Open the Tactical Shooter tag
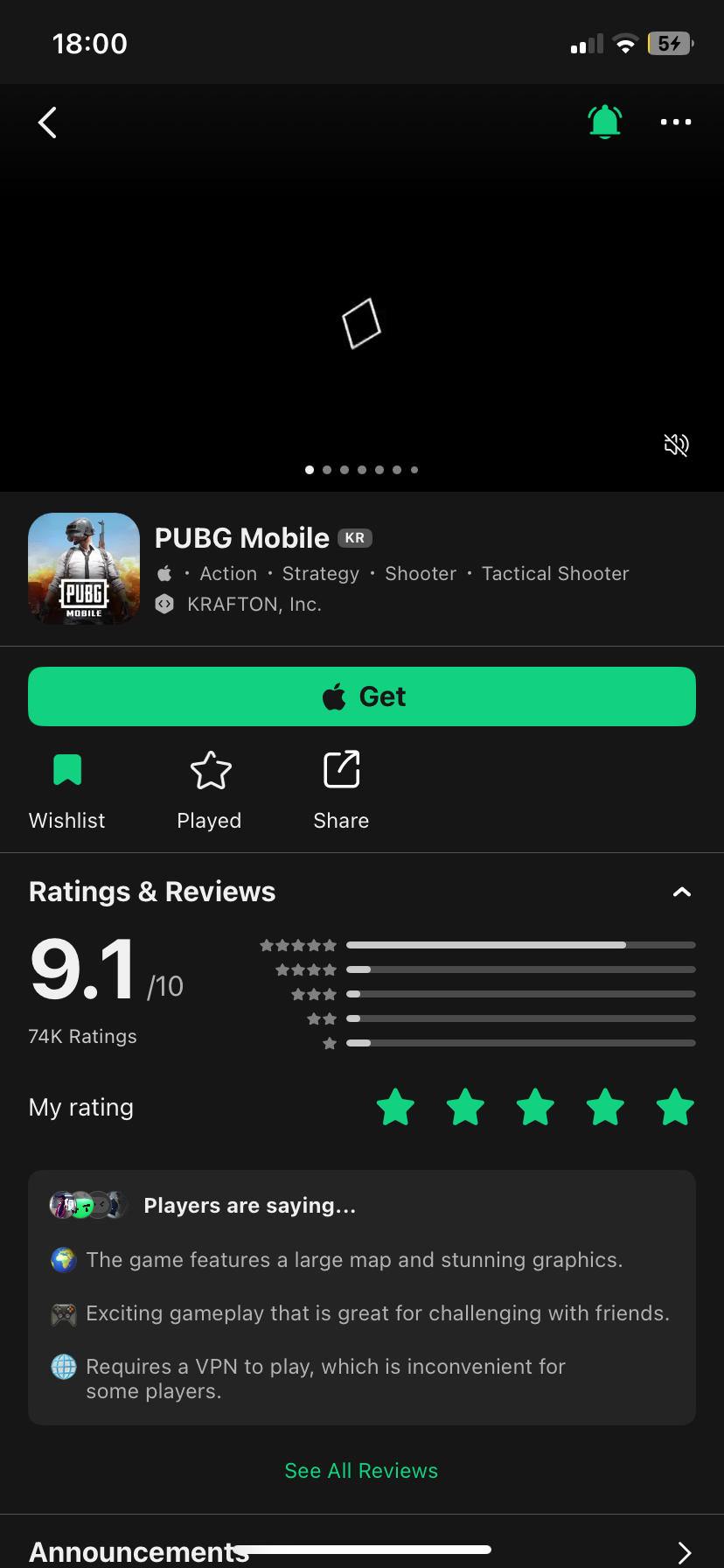 (555, 574)
